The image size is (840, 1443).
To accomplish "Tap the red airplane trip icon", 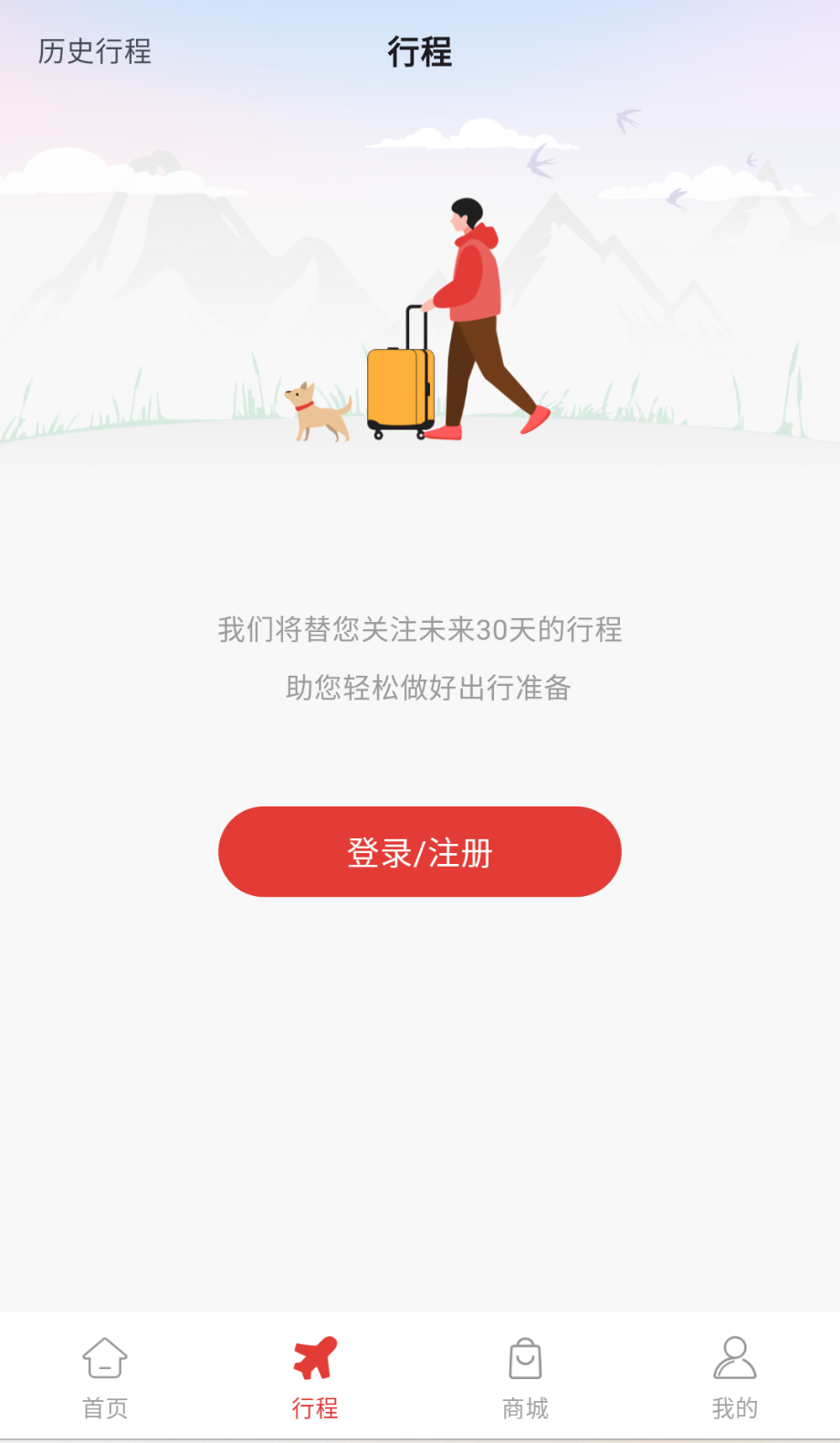I will pos(313,1360).
